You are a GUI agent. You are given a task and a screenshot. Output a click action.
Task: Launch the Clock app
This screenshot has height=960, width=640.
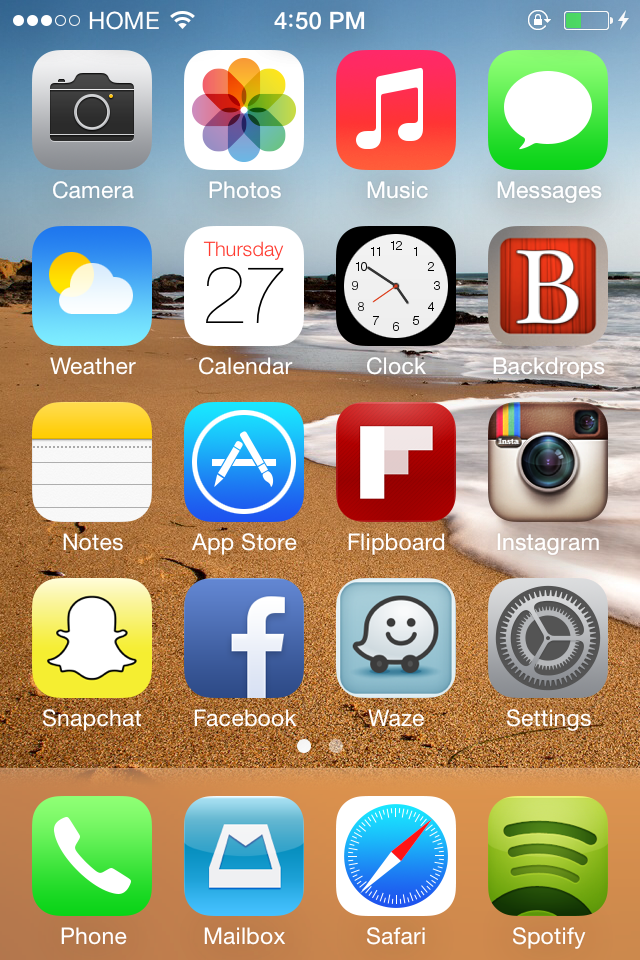pos(396,286)
